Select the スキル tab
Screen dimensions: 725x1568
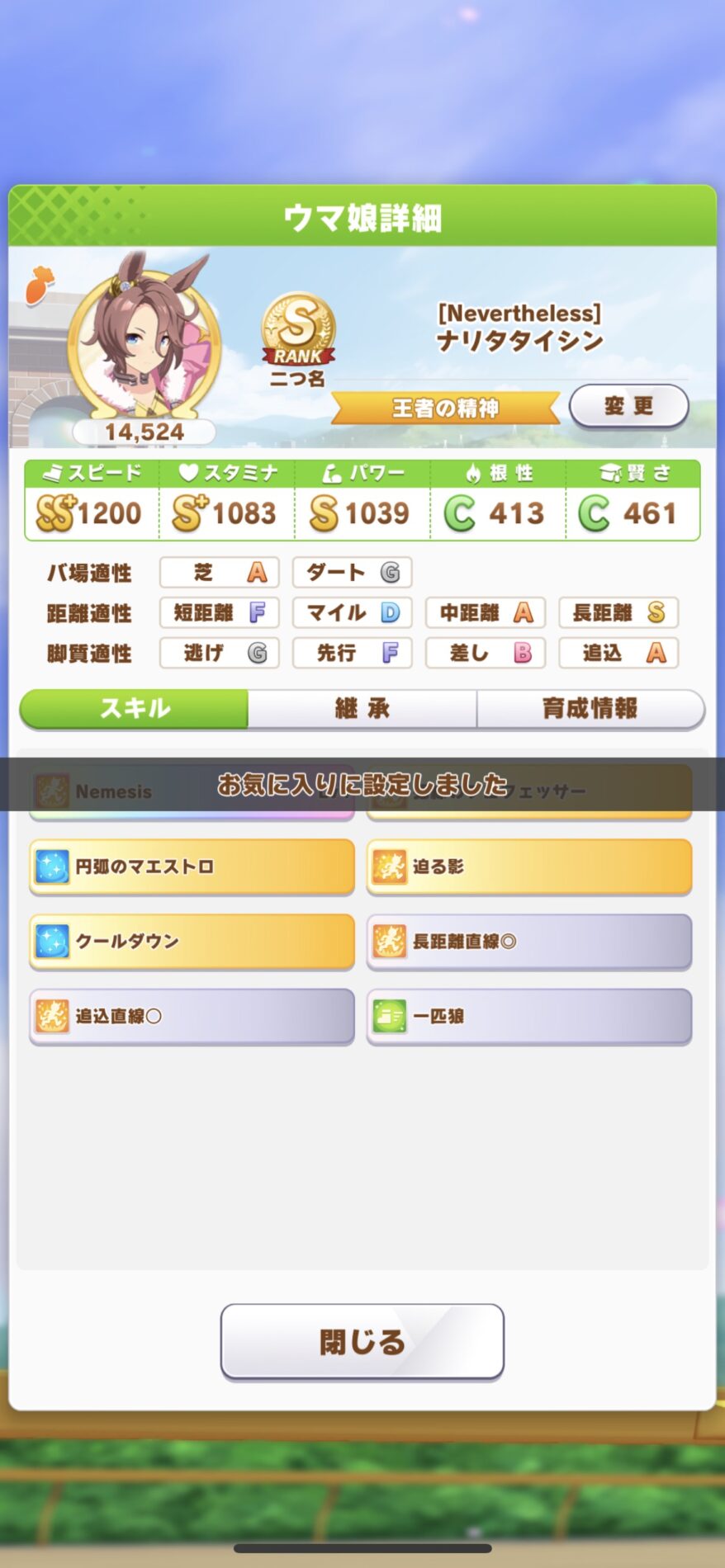tap(135, 708)
